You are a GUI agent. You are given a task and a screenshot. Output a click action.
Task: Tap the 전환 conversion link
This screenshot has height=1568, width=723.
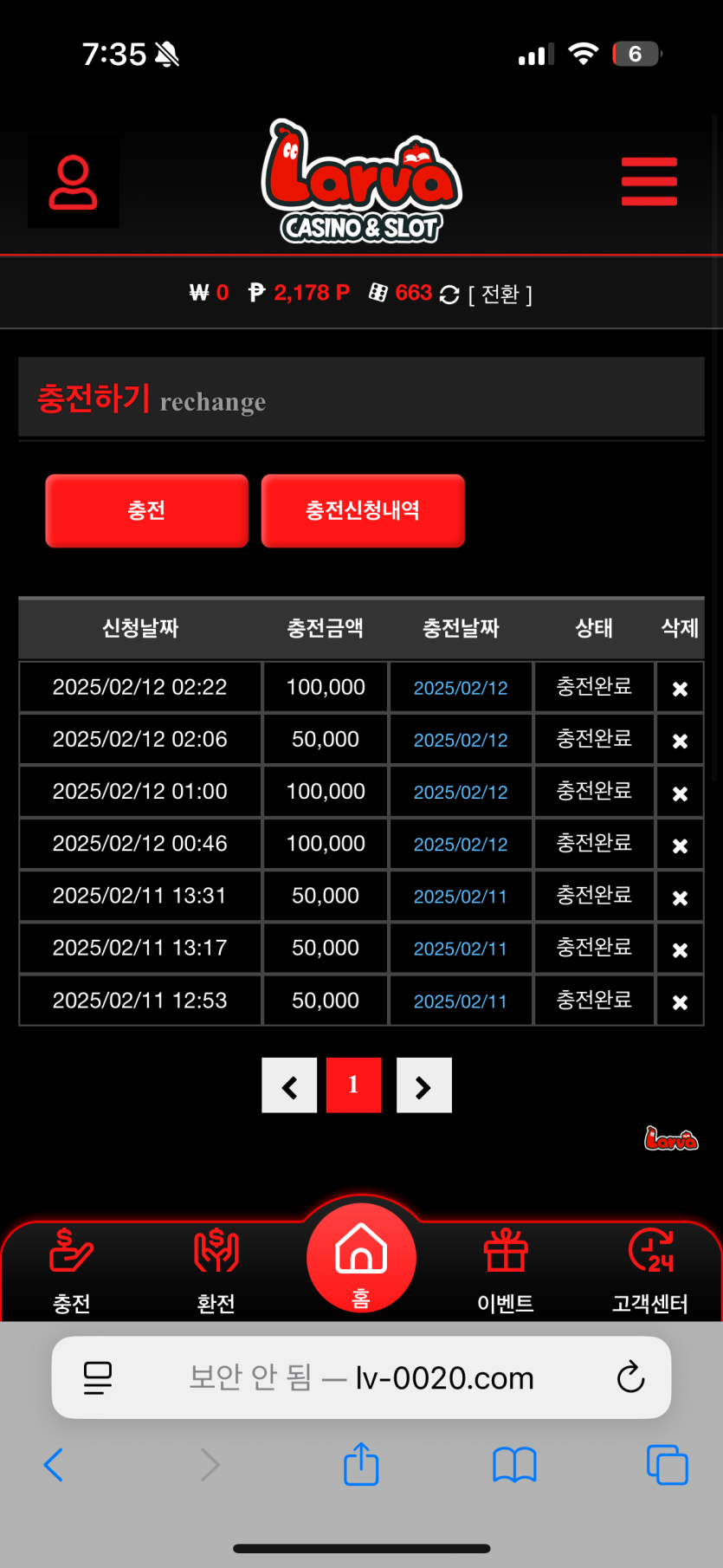point(500,295)
